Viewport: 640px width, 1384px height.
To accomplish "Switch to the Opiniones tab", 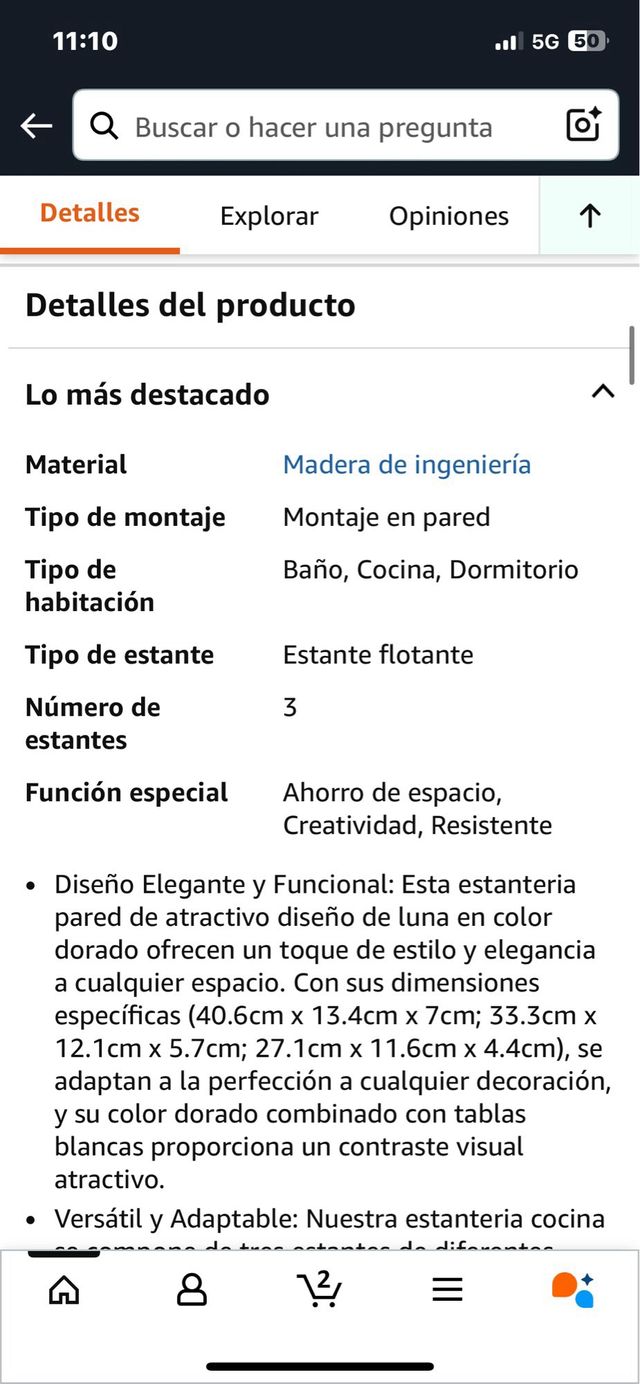I will [449, 216].
